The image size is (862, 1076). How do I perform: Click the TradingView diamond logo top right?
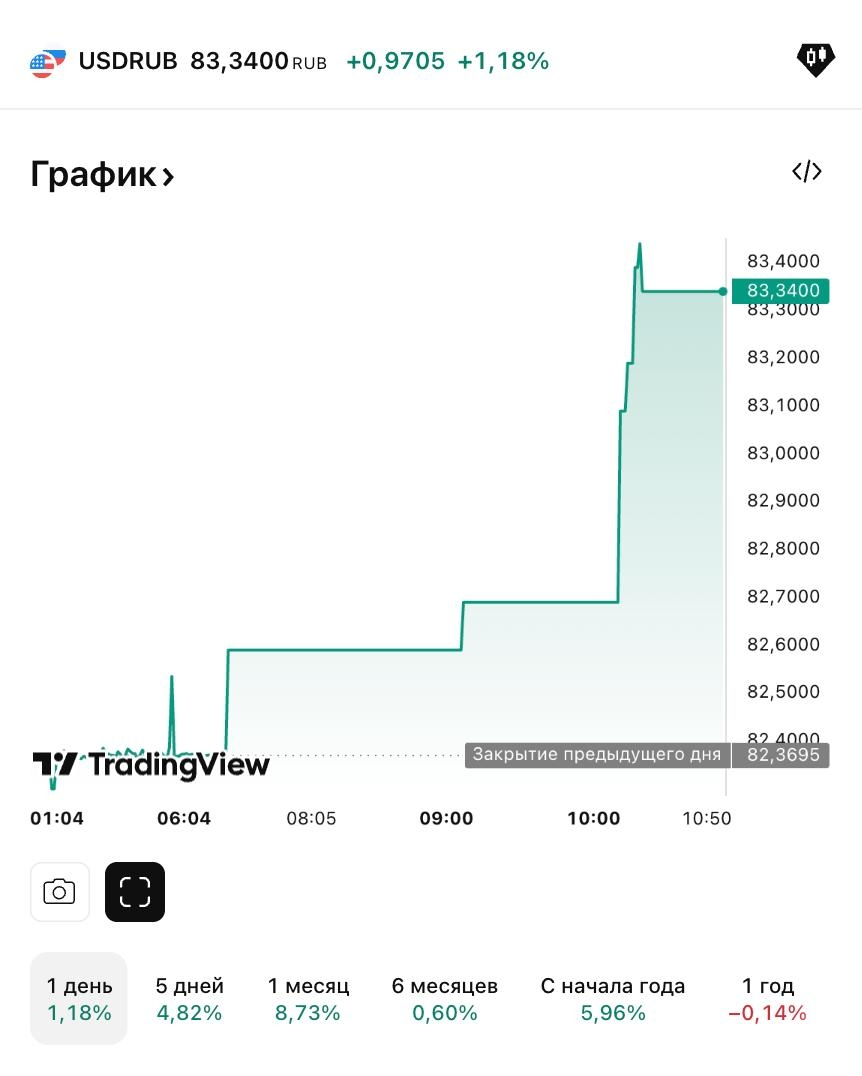[815, 59]
